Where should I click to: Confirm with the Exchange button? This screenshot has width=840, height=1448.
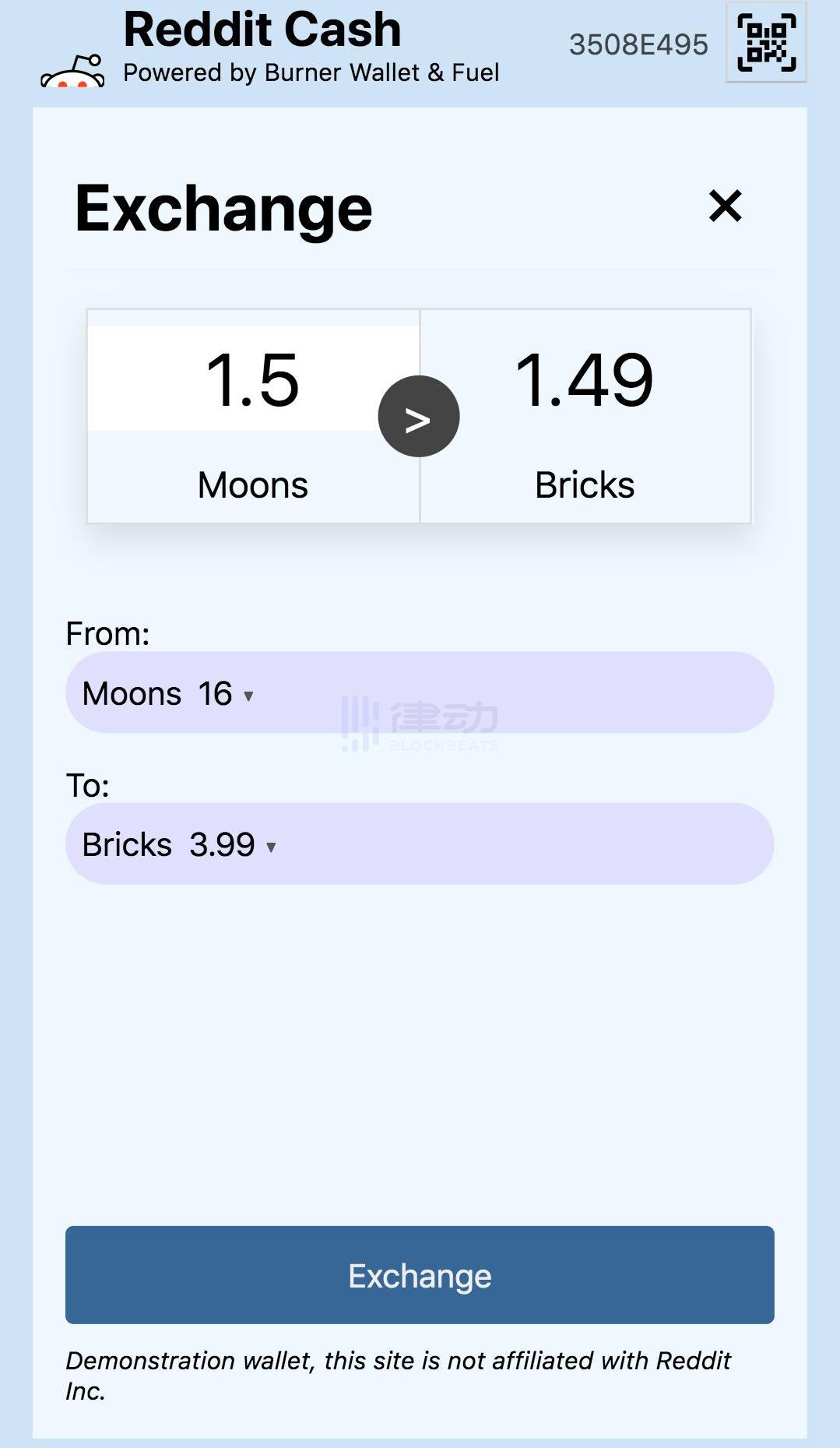click(420, 1275)
